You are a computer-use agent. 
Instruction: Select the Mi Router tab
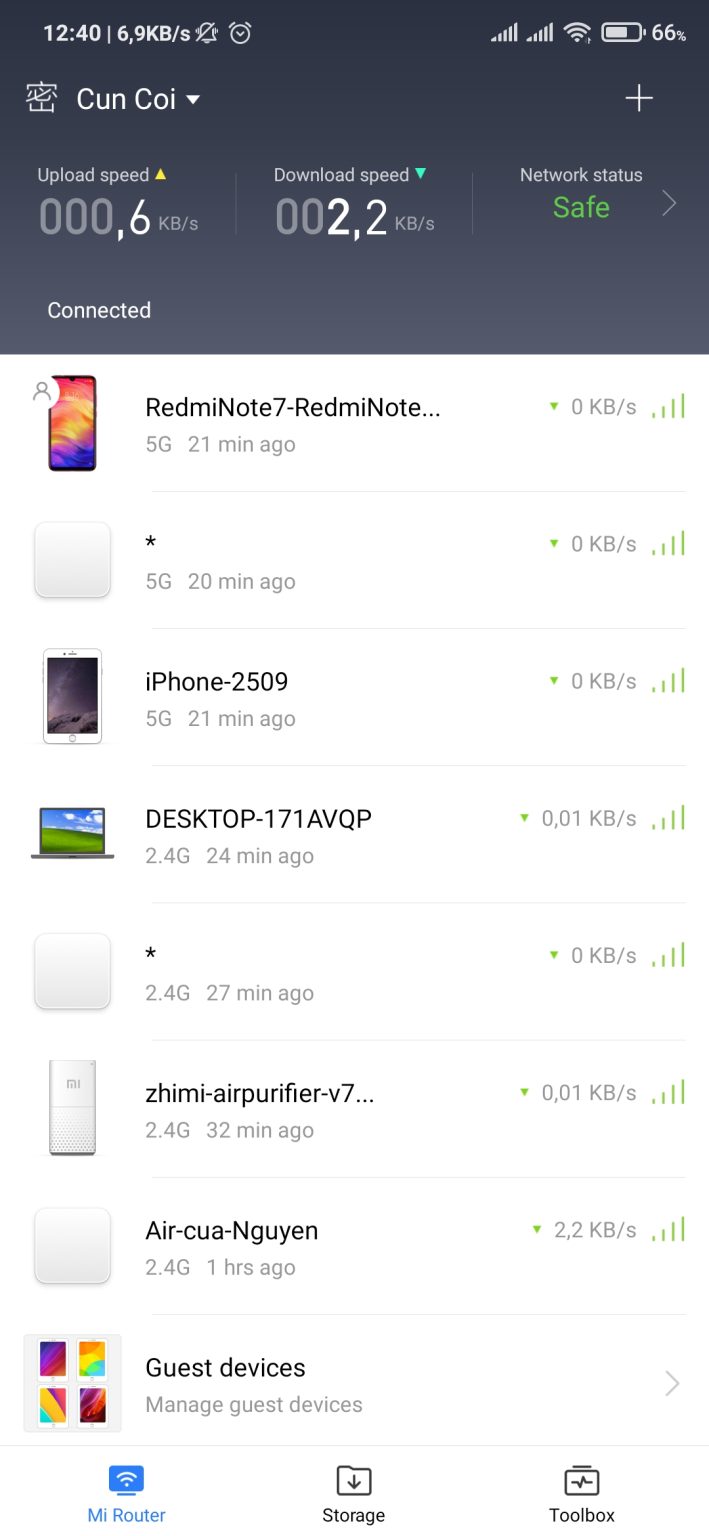(126, 1494)
